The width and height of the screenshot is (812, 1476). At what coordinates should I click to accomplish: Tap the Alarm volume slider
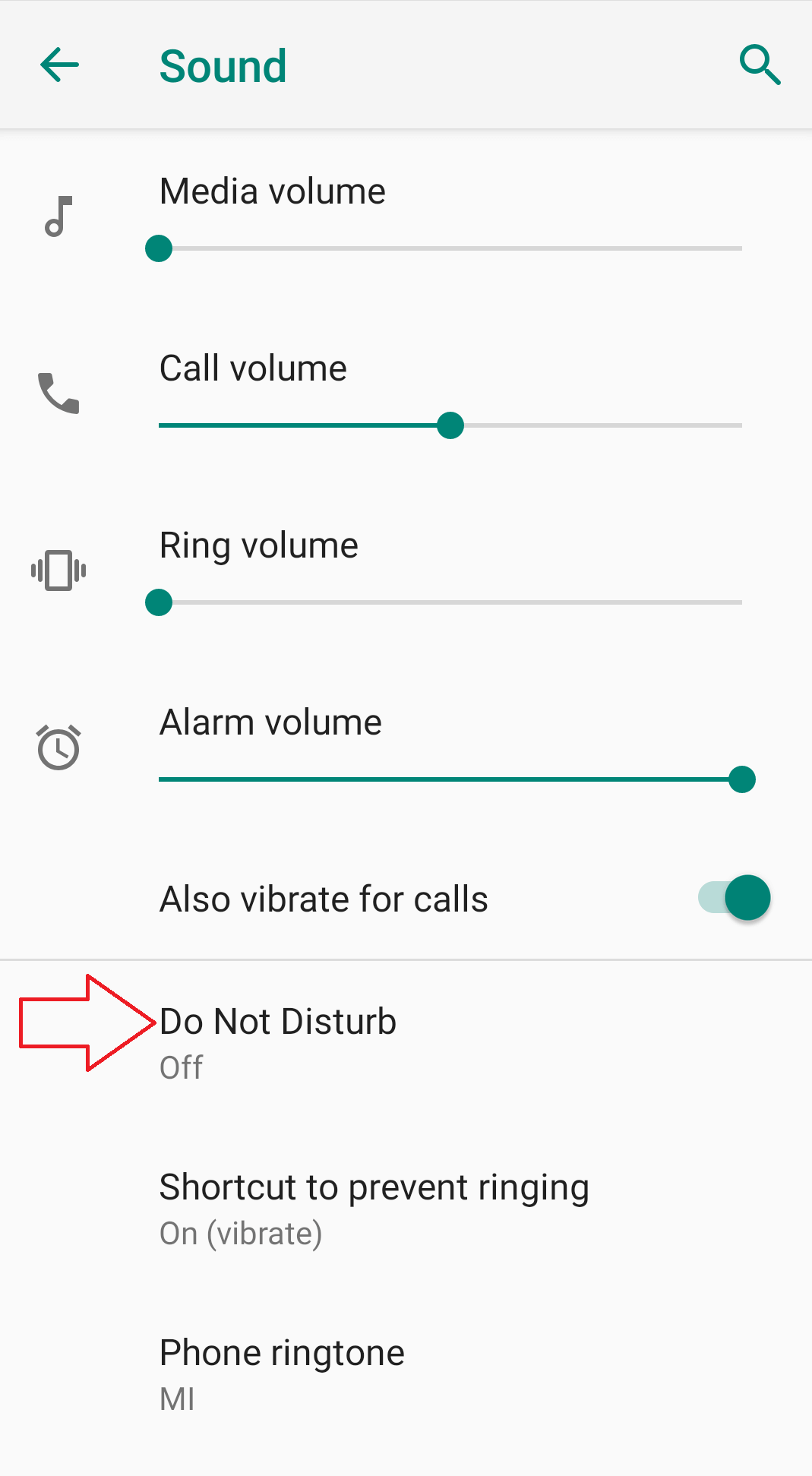point(450,779)
